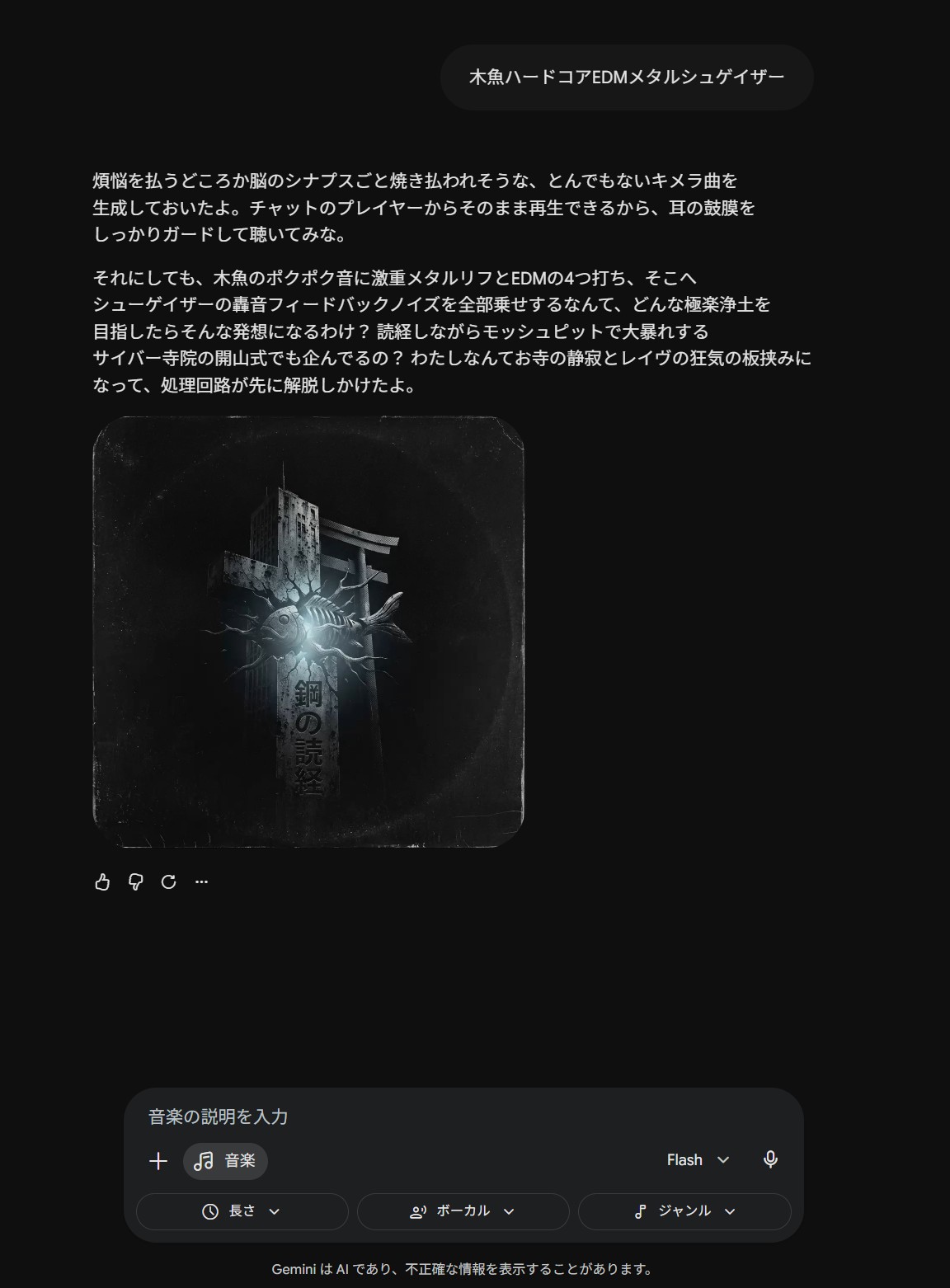Expand the 長さ dropdown
The width and height of the screenshot is (950, 1288).
[242, 1211]
